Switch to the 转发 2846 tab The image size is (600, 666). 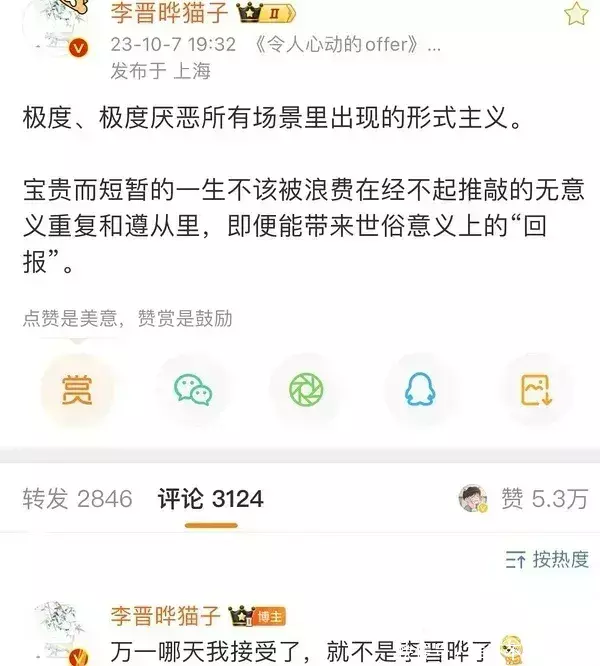(77, 498)
